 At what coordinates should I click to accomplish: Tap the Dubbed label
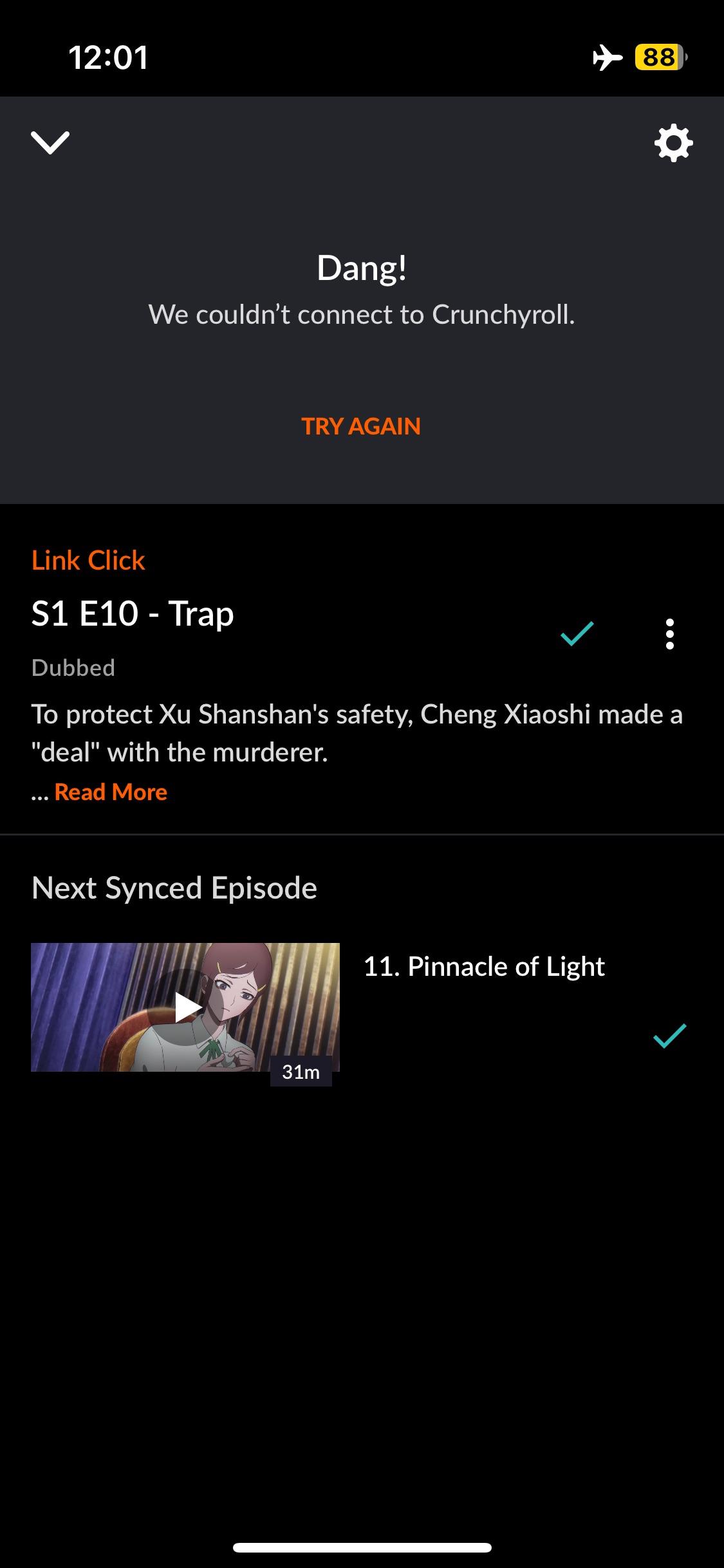tap(73, 668)
